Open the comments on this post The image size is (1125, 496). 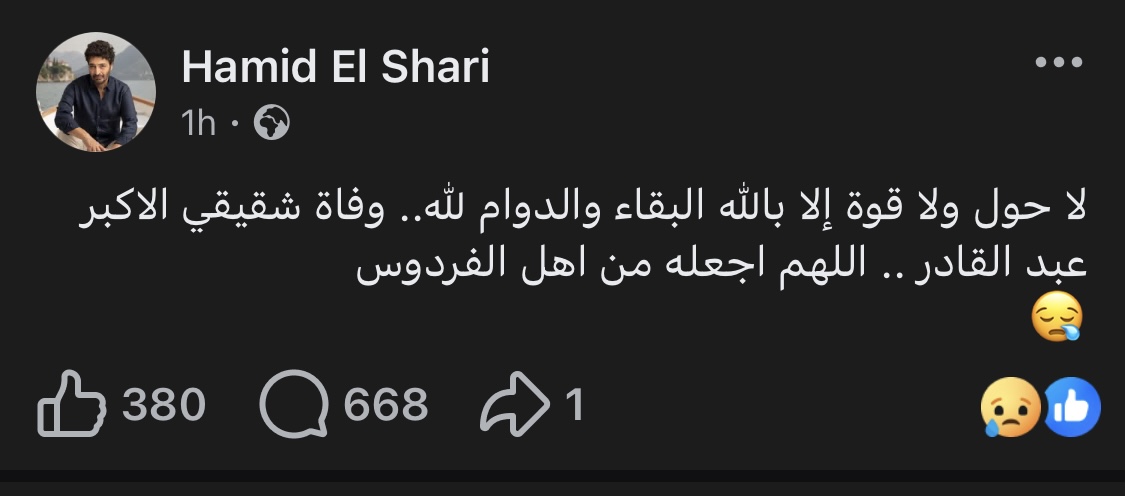tap(293, 406)
